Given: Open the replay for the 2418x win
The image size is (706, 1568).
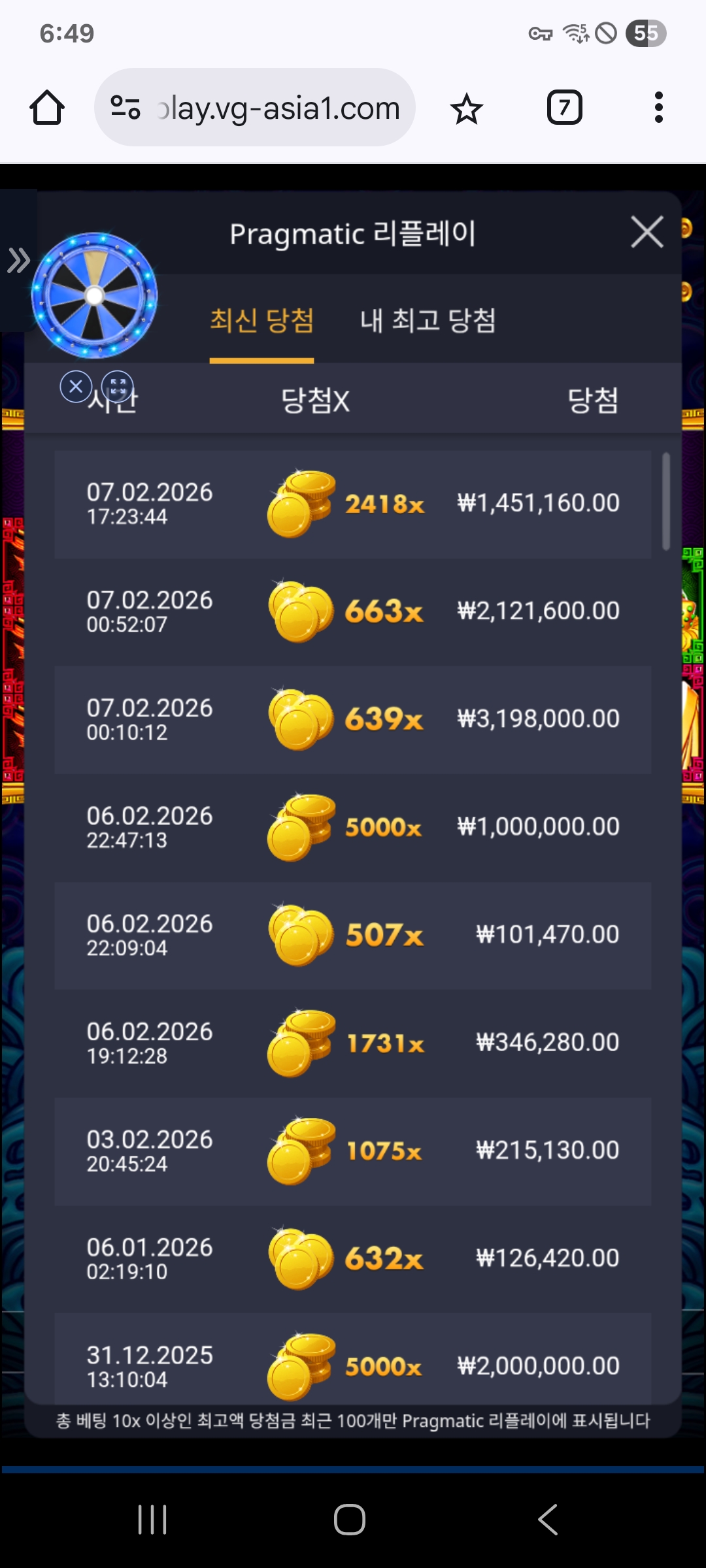Looking at the screenshot, I should click(x=353, y=504).
